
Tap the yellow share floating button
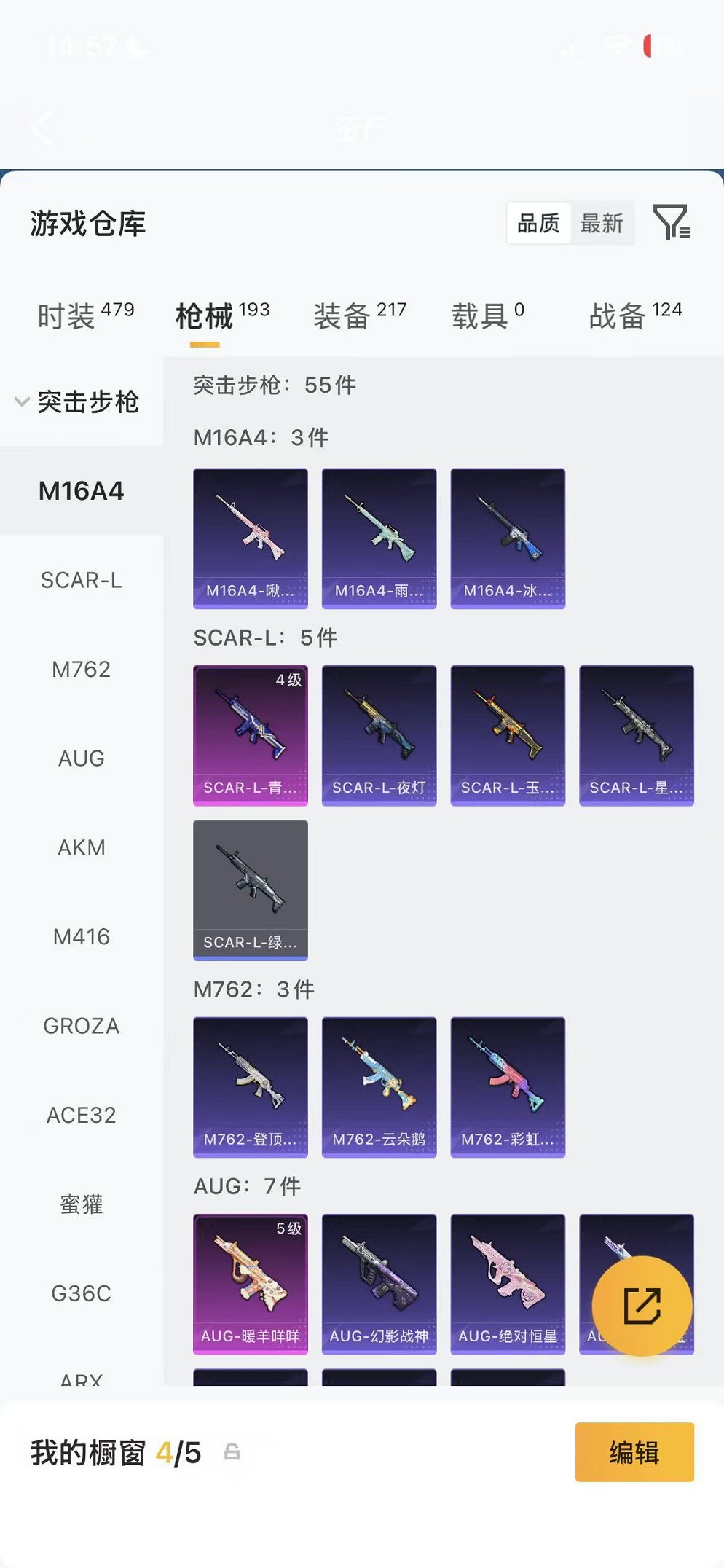[642, 1306]
